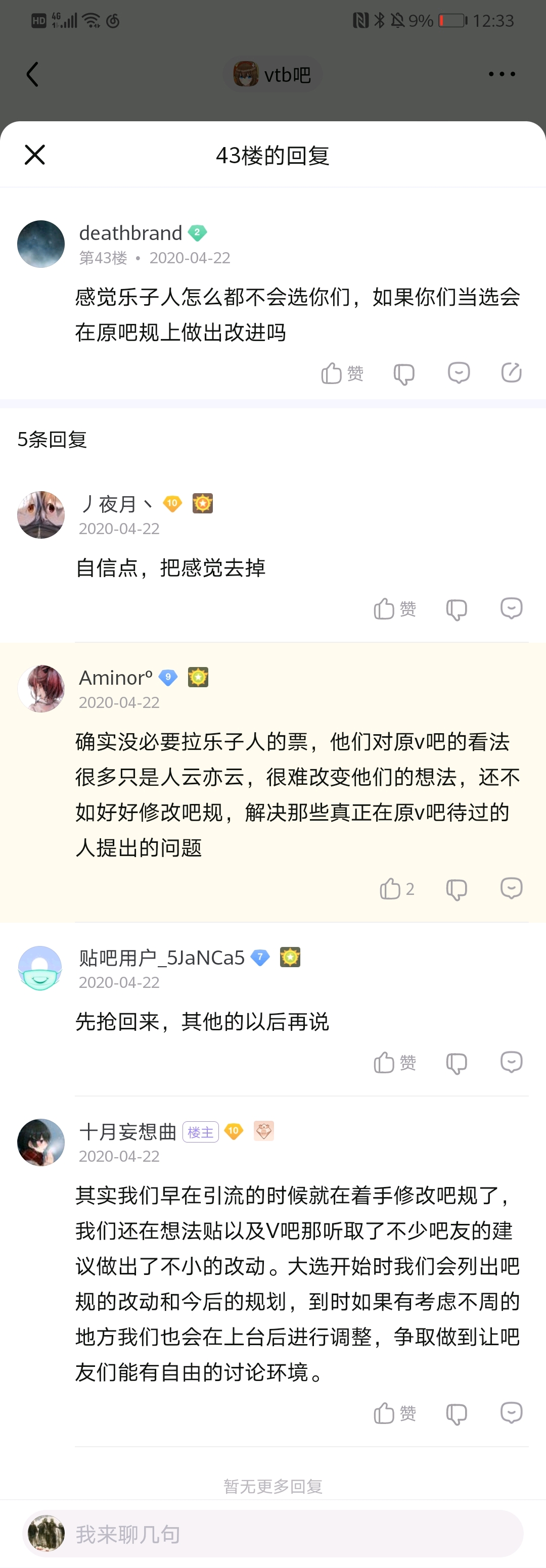The height and width of the screenshot is (1568, 546).
Task: Dislike 贴吧用户_5JaNCa5's reply
Action: (x=456, y=1063)
